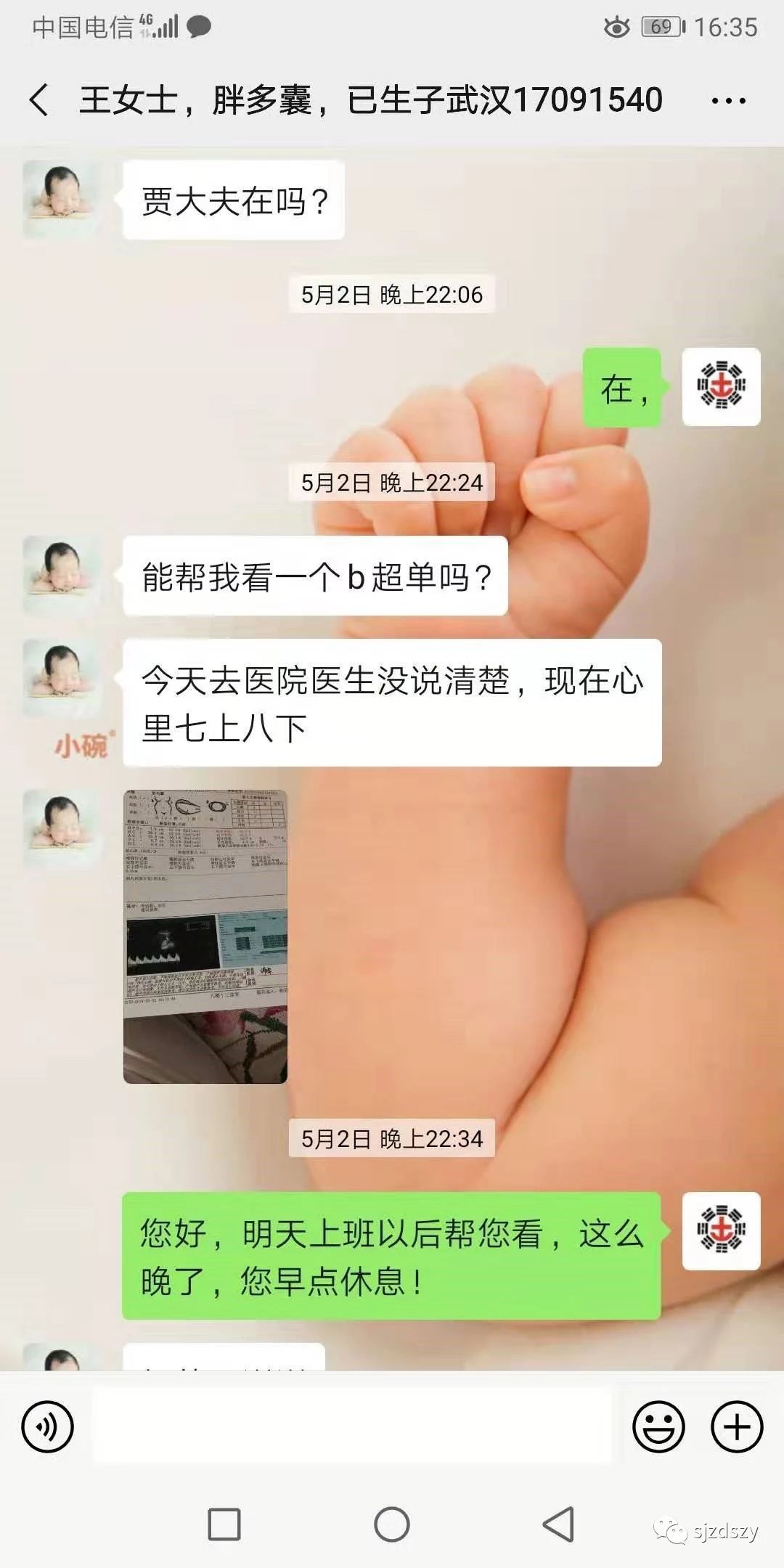Switch to voice message input
The width and height of the screenshot is (784, 1568).
[48, 1426]
